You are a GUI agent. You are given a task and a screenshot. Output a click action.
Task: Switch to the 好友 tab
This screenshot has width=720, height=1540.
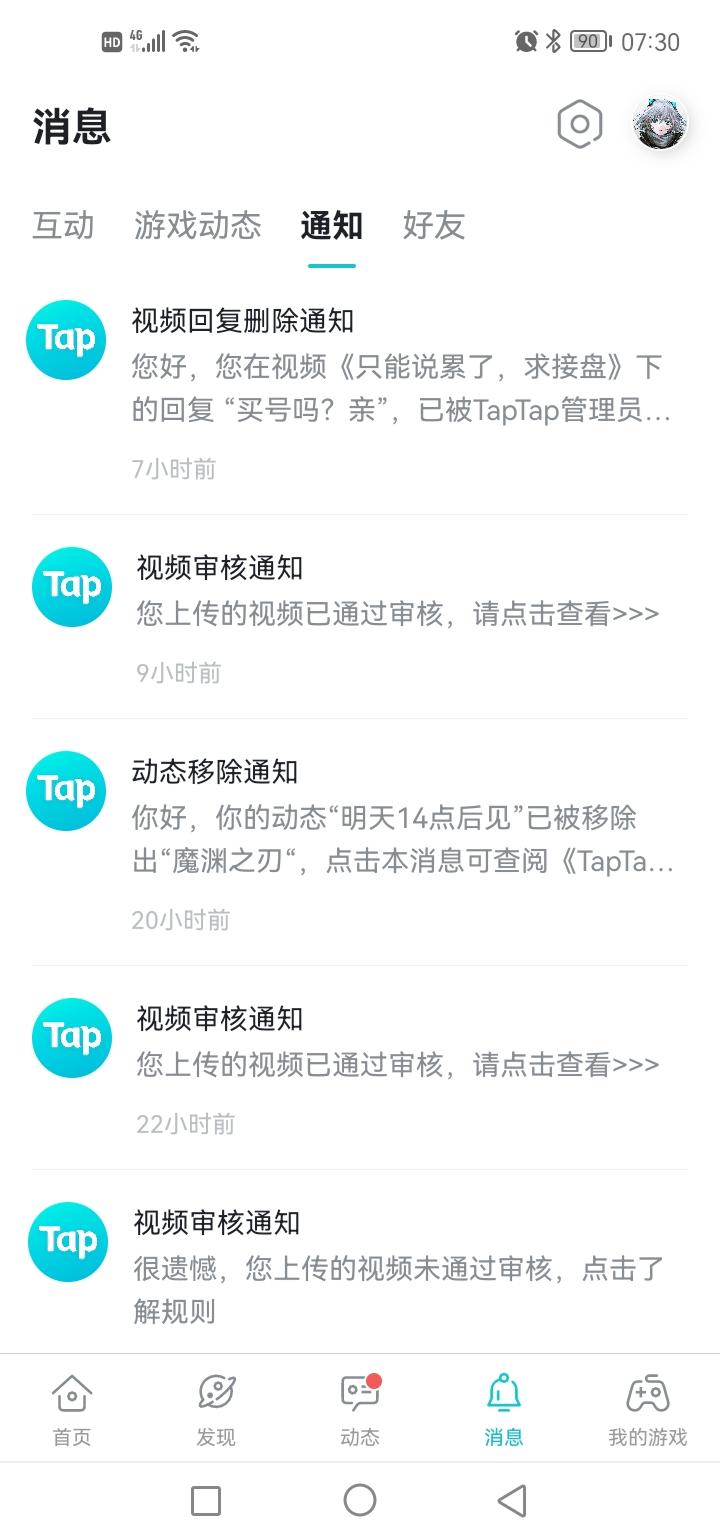click(x=433, y=225)
